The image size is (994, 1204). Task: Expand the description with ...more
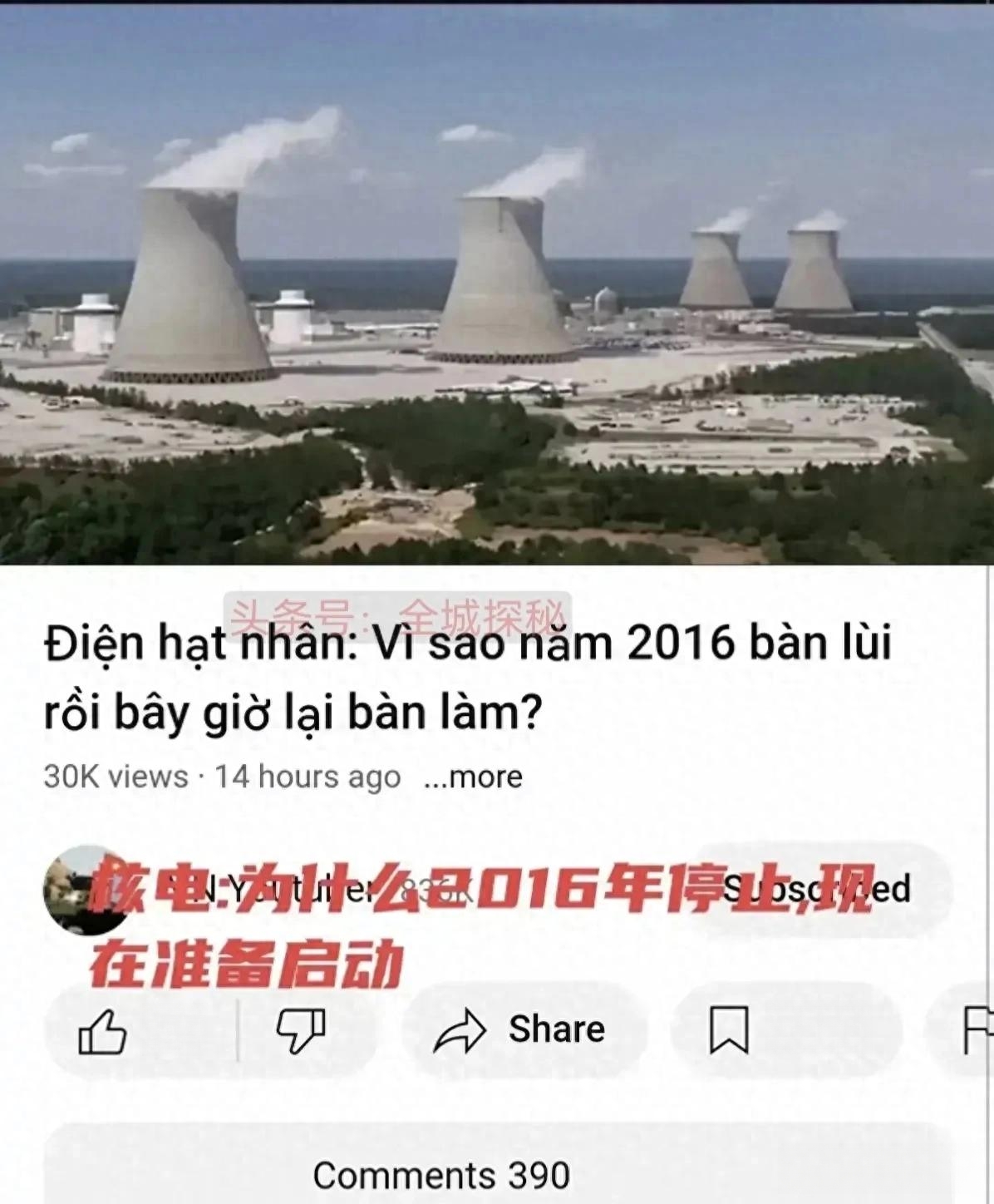[x=473, y=777]
